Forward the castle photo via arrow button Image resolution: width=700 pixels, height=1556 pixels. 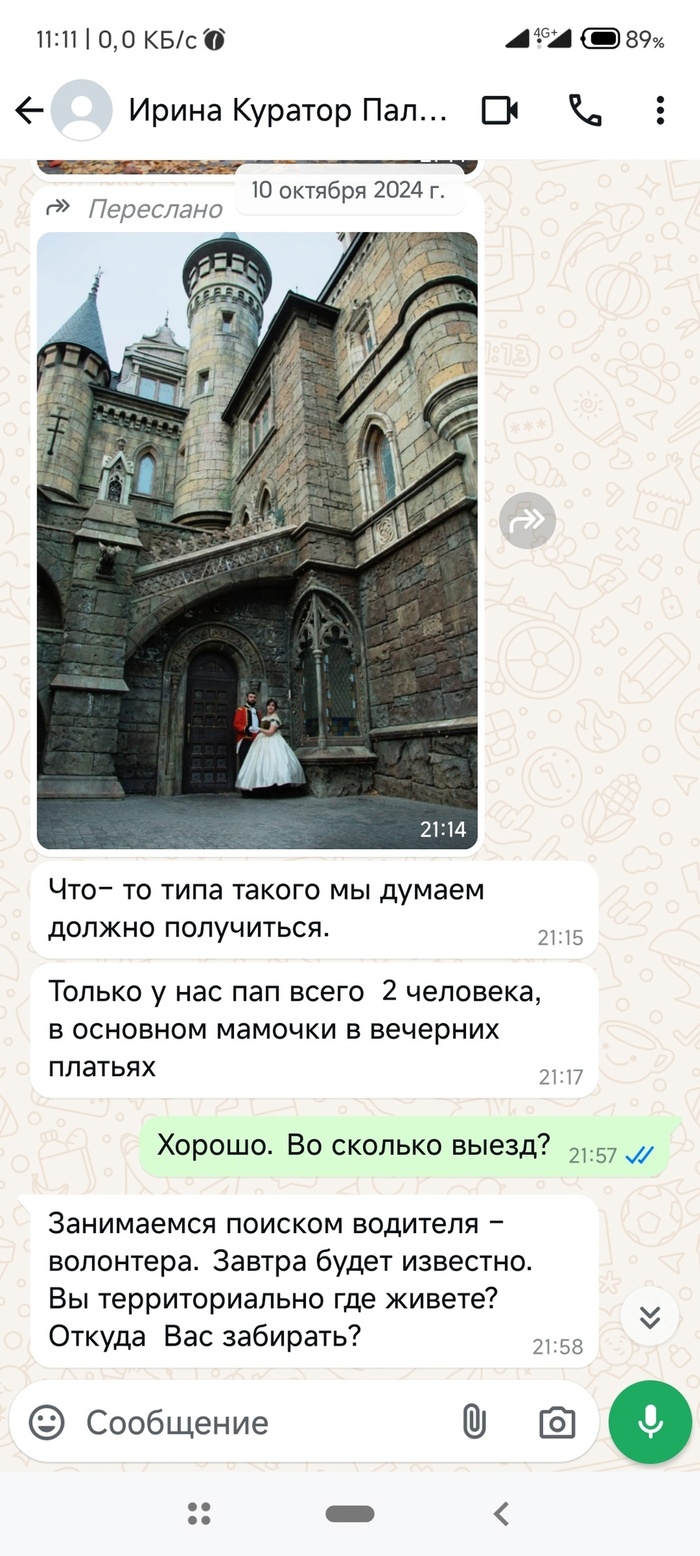coord(527,520)
